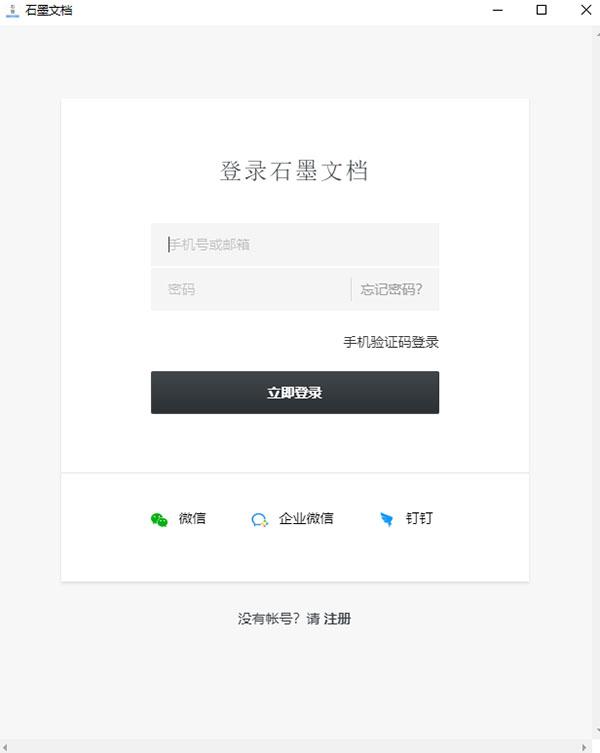Tap the 立即登录 button
Screen dimensions: 600x753
point(294,393)
